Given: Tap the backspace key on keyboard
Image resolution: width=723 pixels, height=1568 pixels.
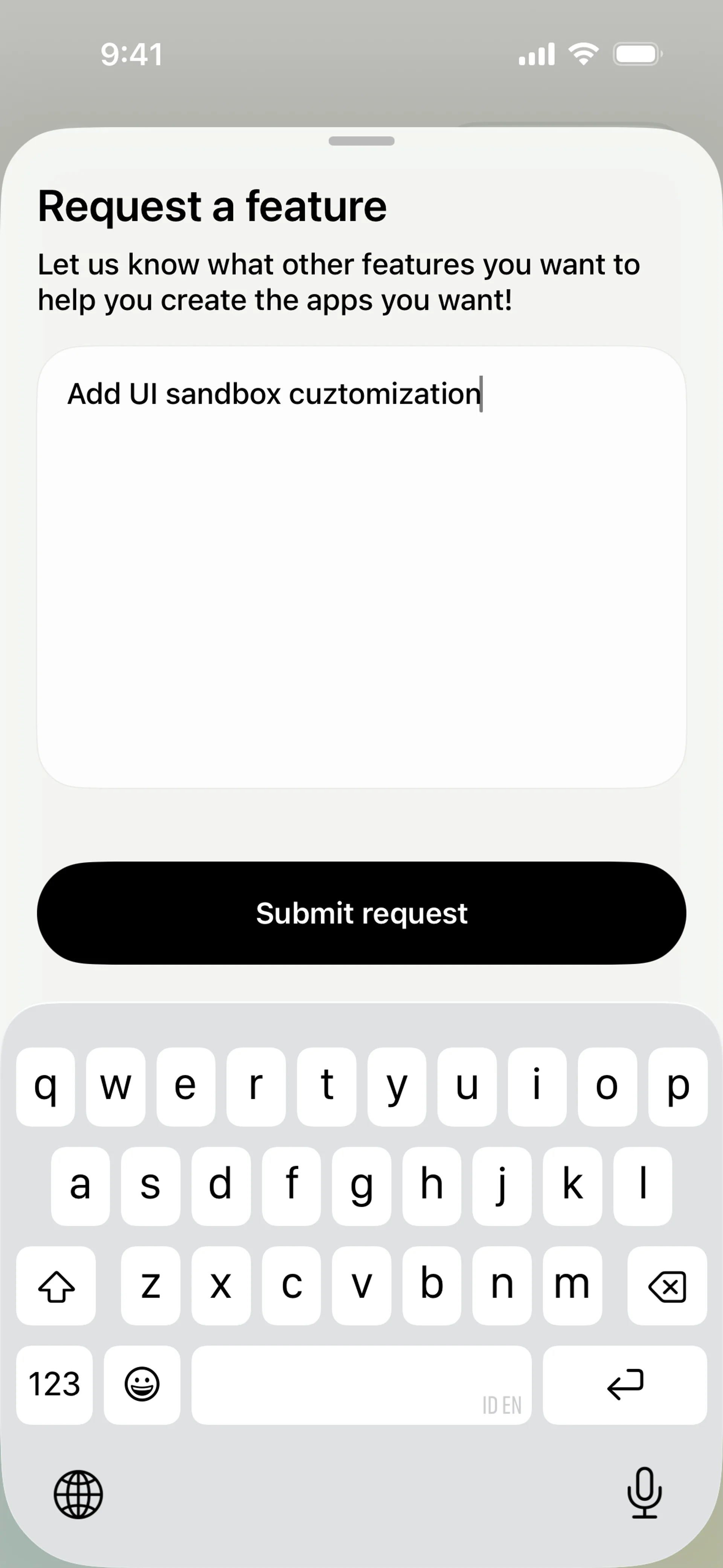Looking at the screenshot, I should (667, 1286).
